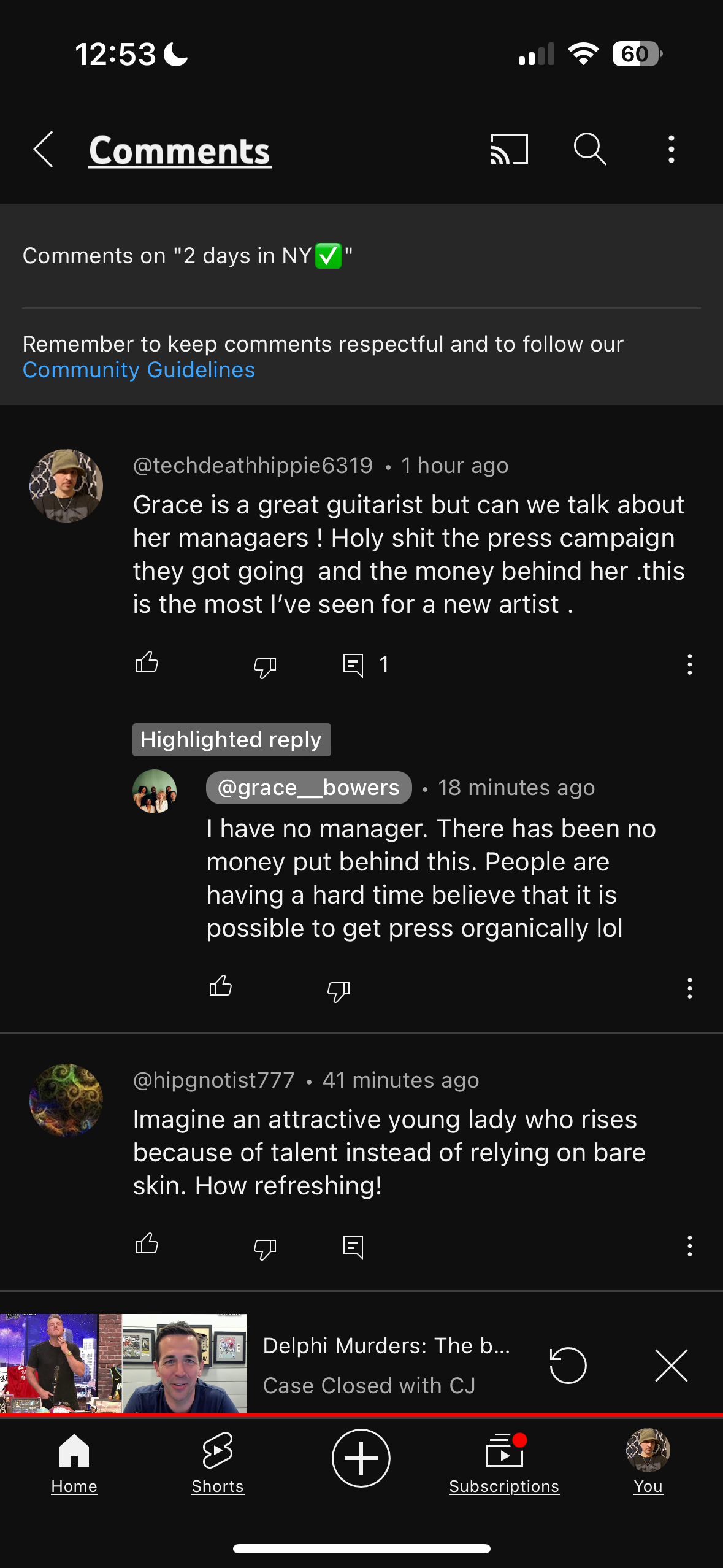Replay the Delphi Murders video in miniplayer
This screenshot has height=1568, width=723.
(568, 1366)
